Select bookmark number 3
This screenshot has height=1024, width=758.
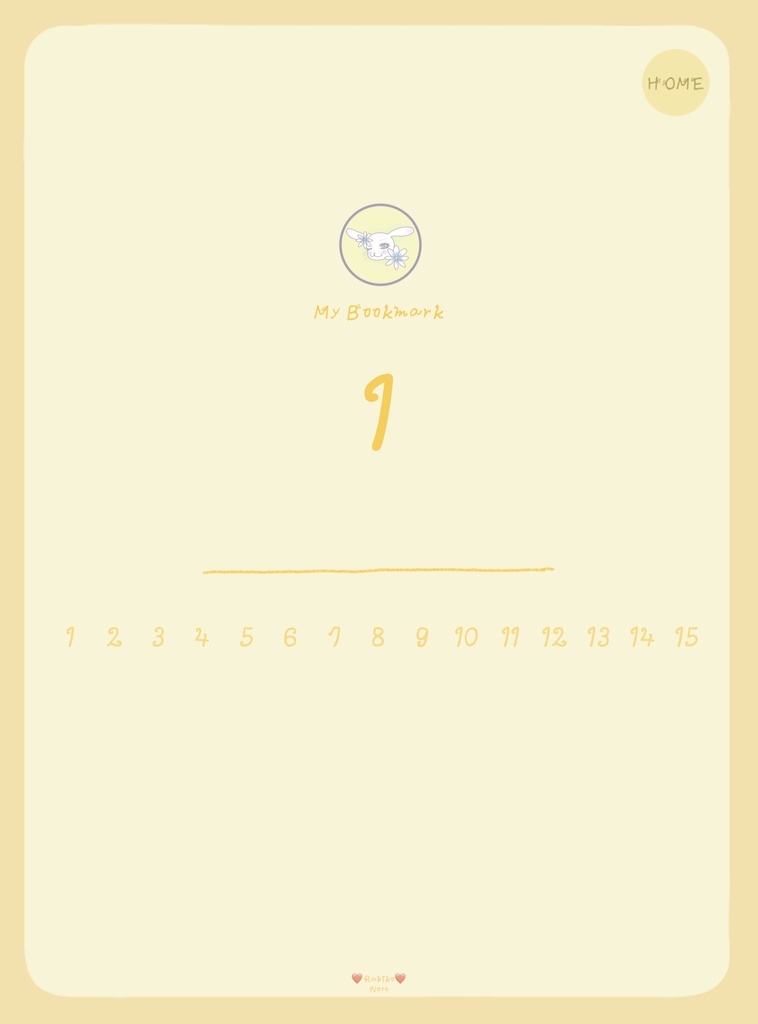(158, 637)
